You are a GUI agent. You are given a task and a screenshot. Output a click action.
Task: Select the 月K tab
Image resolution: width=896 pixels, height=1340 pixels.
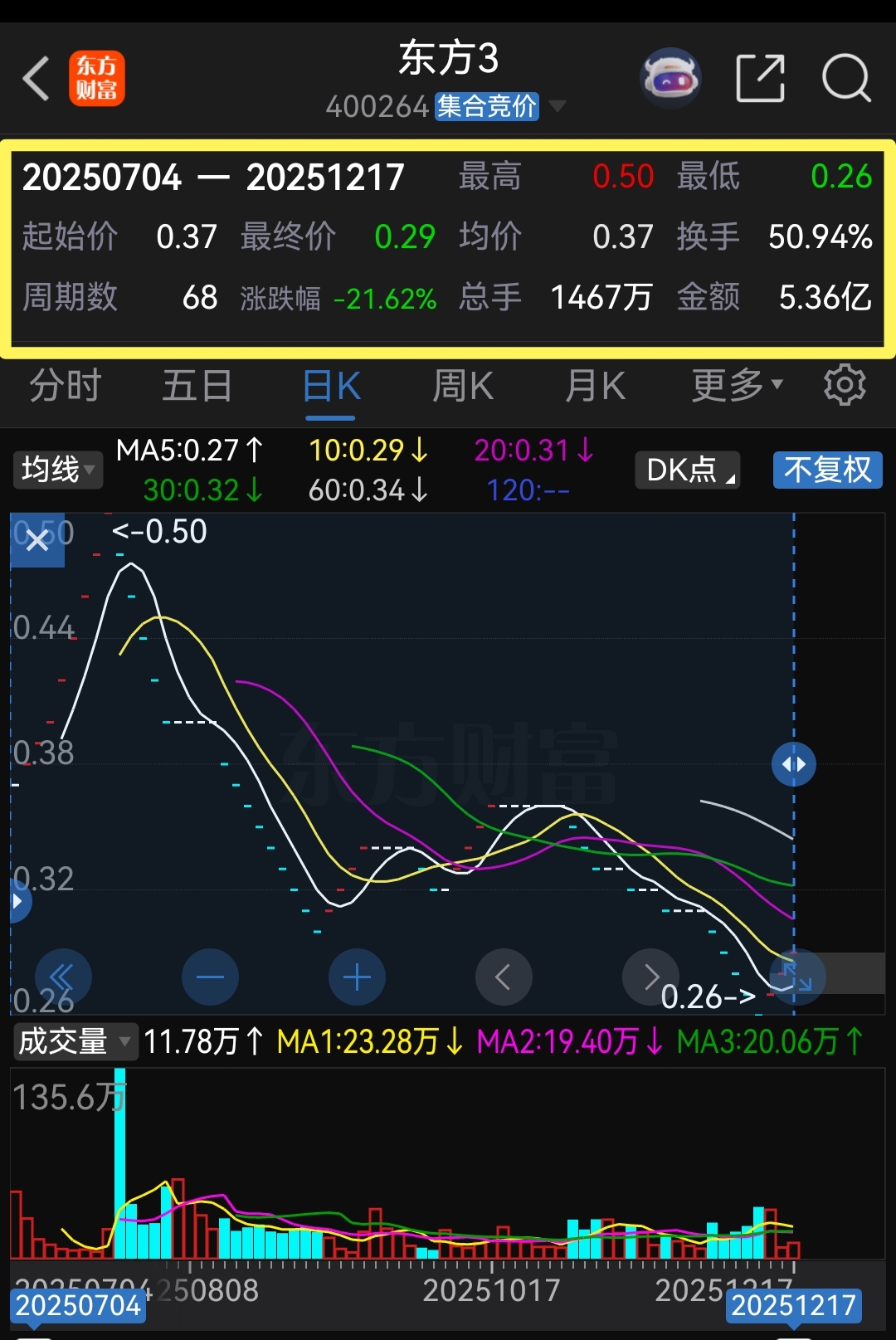pos(595,386)
